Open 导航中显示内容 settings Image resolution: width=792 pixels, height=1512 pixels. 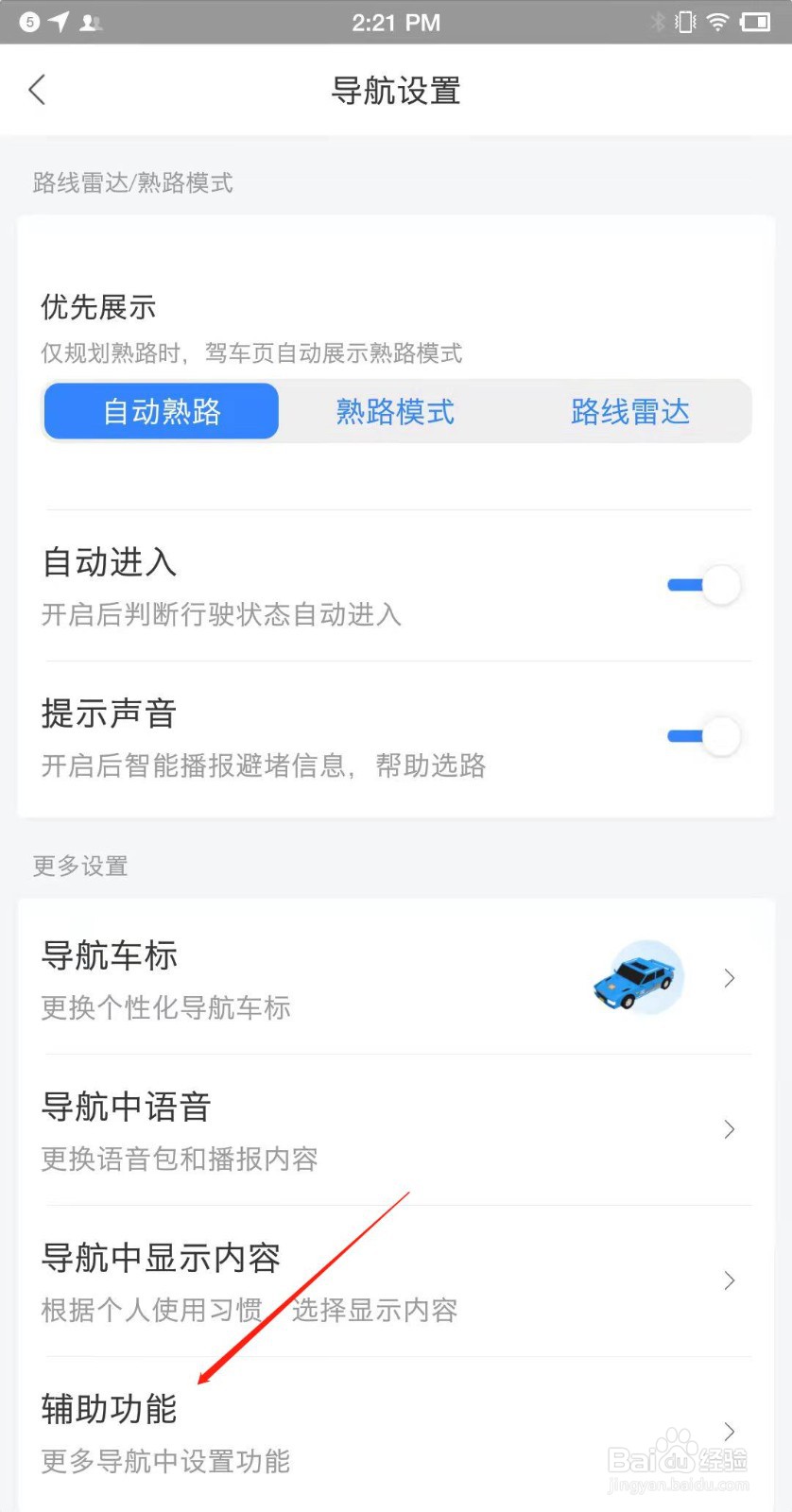tap(396, 1281)
